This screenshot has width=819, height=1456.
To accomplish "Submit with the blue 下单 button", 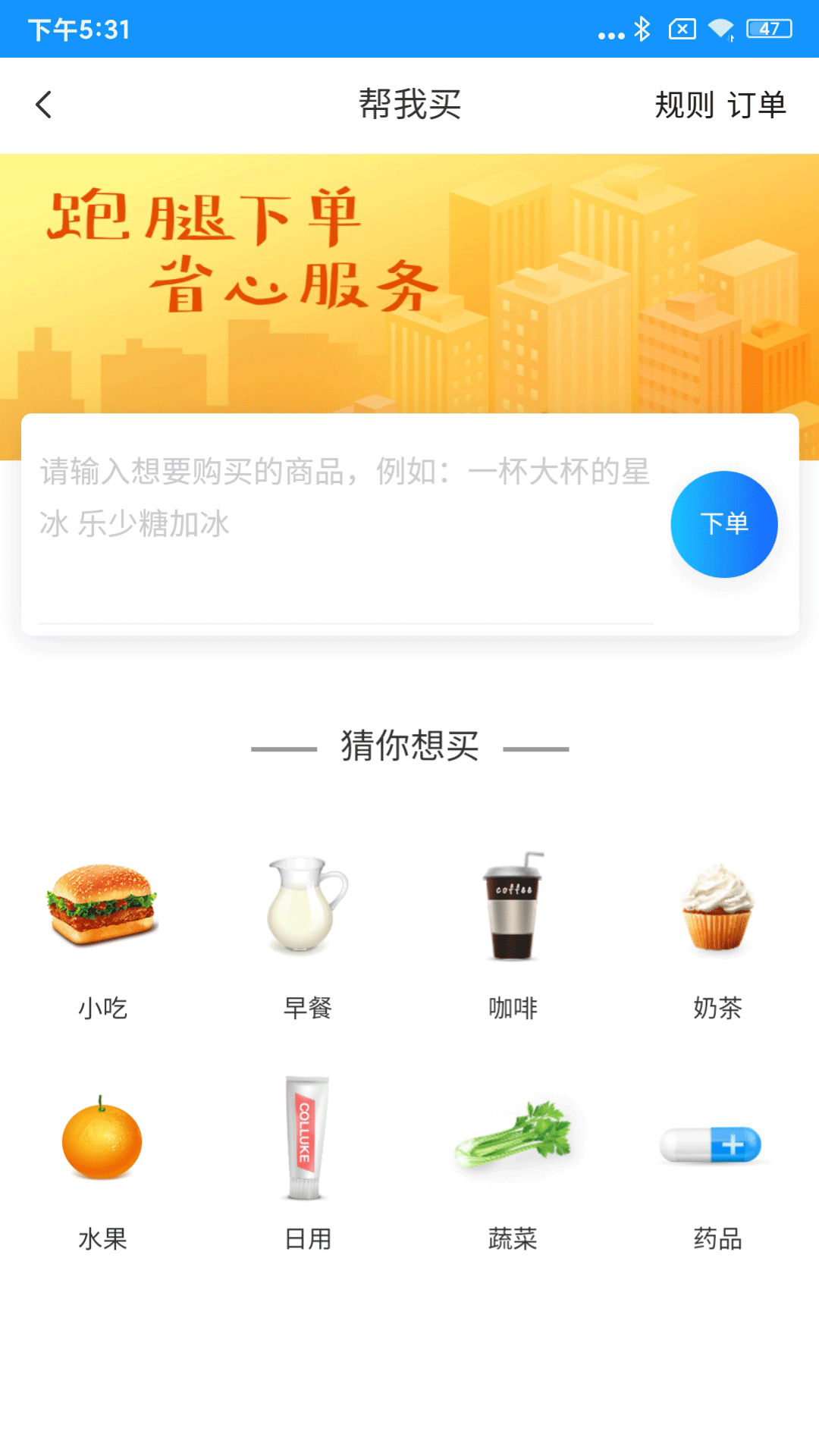I will pos(725,523).
